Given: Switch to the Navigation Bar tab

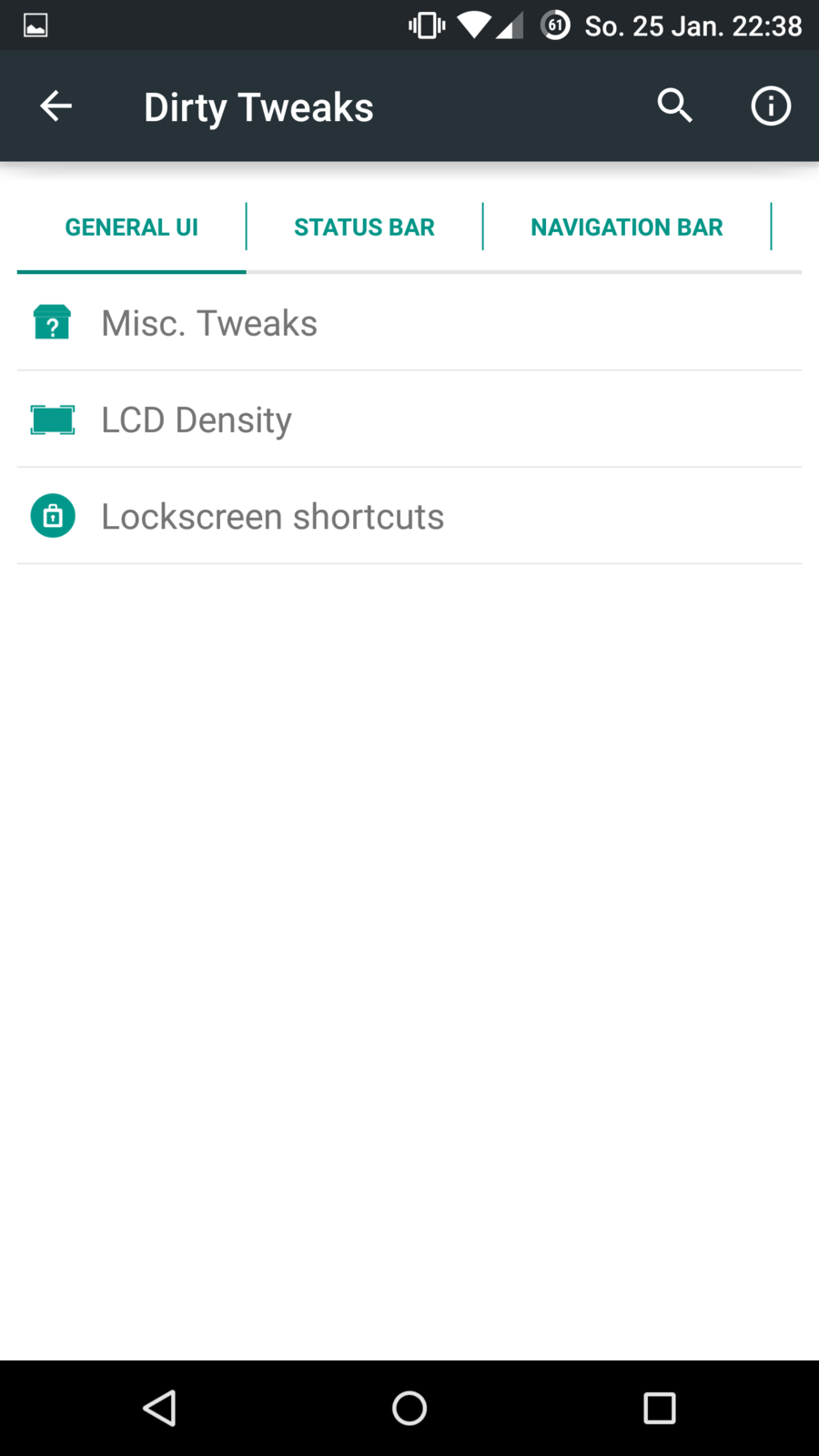Looking at the screenshot, I should point(627,227).
